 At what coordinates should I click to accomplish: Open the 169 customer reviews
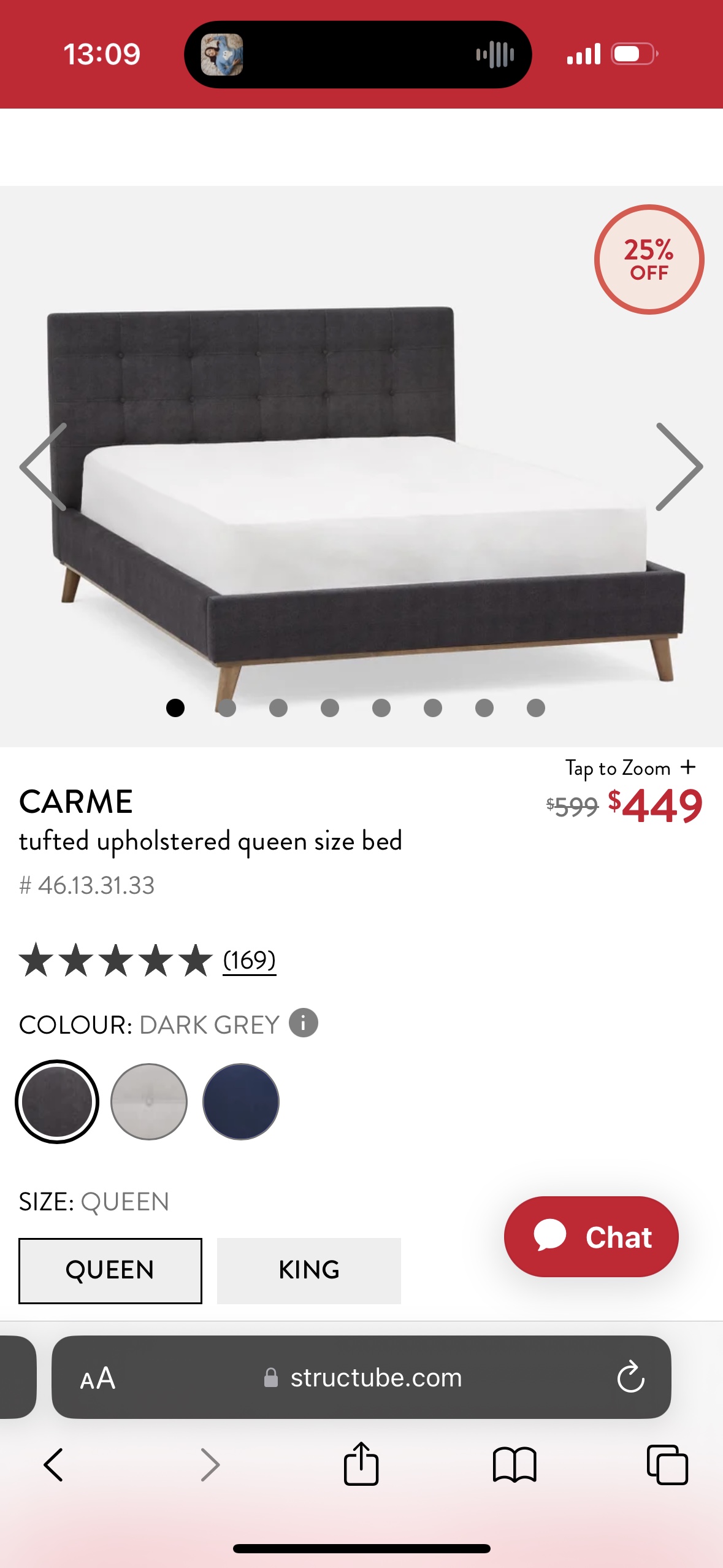[249, 960]
